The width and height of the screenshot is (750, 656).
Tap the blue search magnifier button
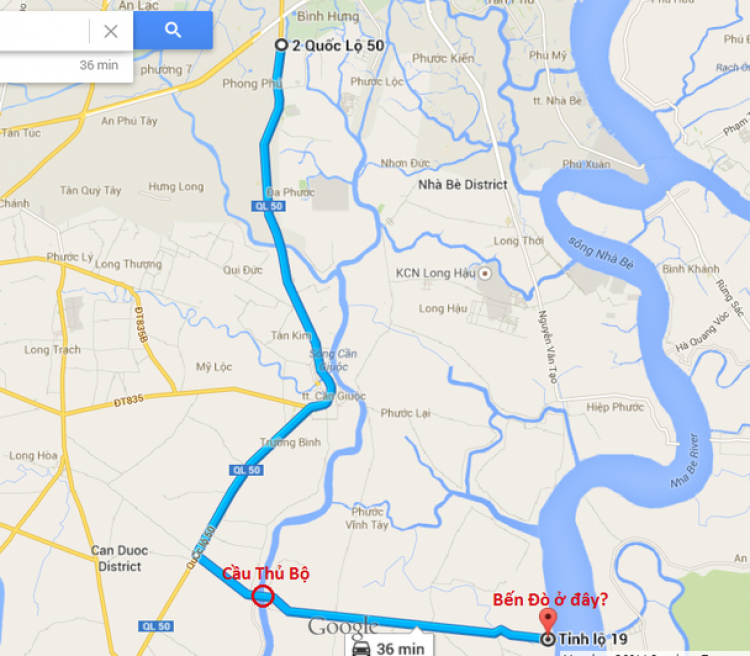tap(173, 31)
